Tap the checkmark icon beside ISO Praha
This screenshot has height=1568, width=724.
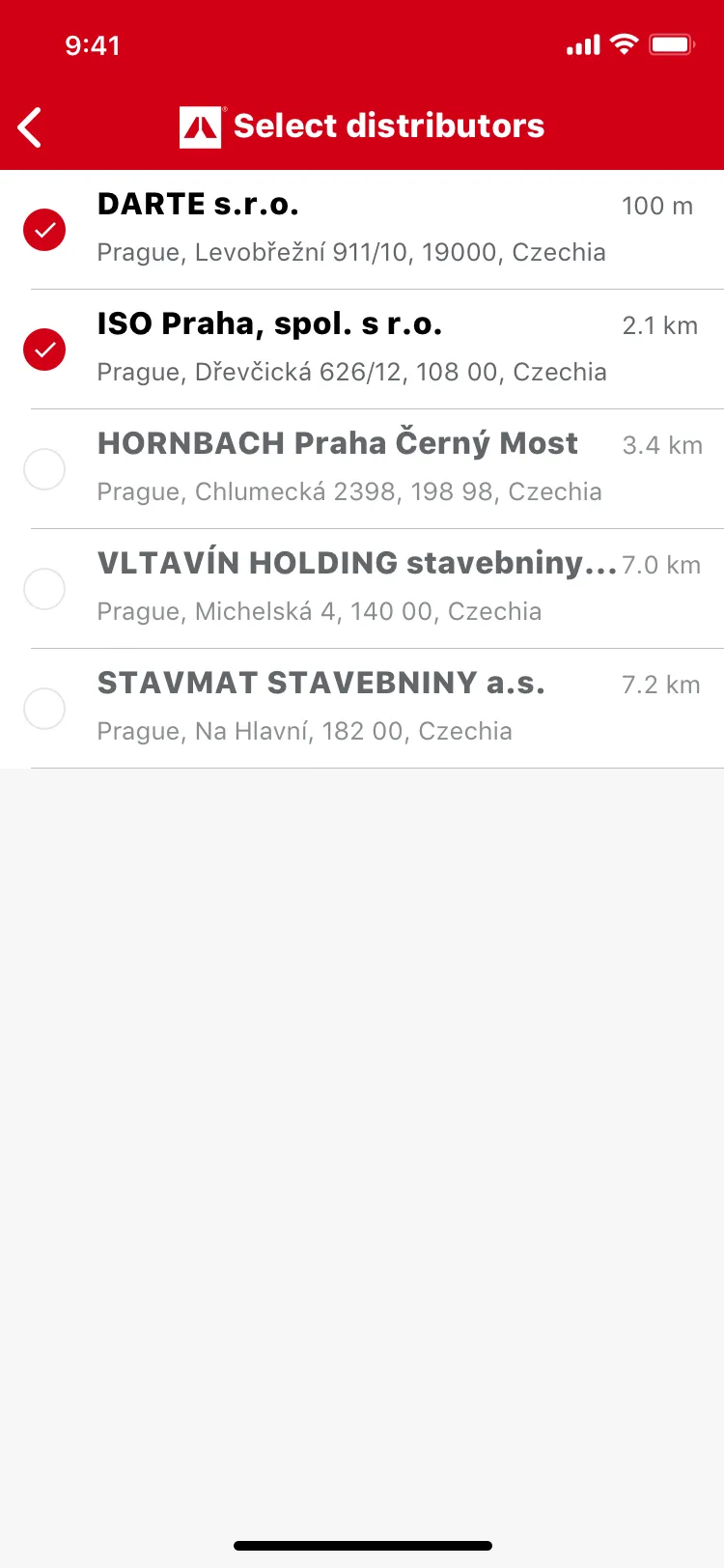coord(43,349)
